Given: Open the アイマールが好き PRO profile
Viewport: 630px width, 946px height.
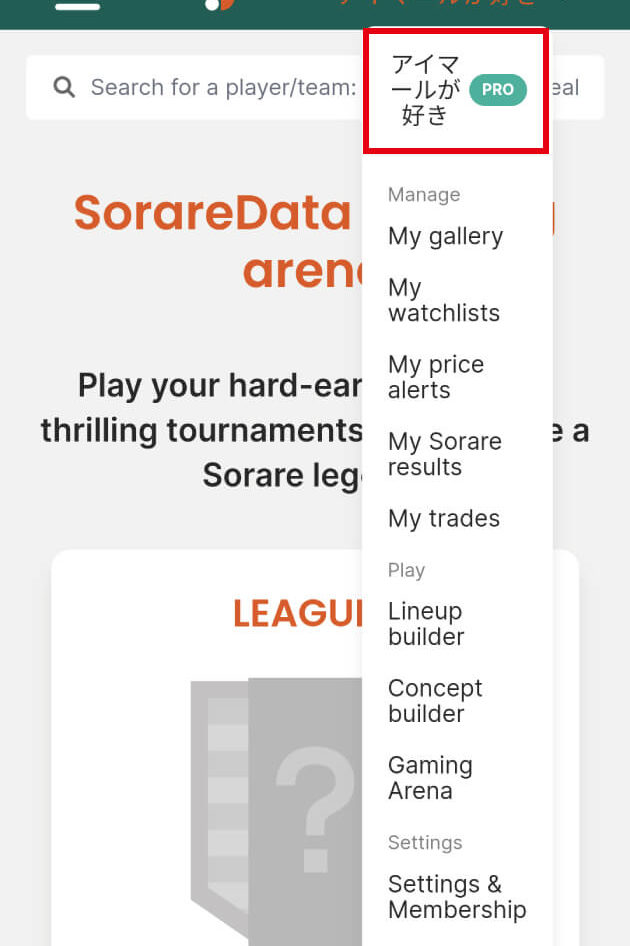Looking at the screenshot, I should pos(456,90).
